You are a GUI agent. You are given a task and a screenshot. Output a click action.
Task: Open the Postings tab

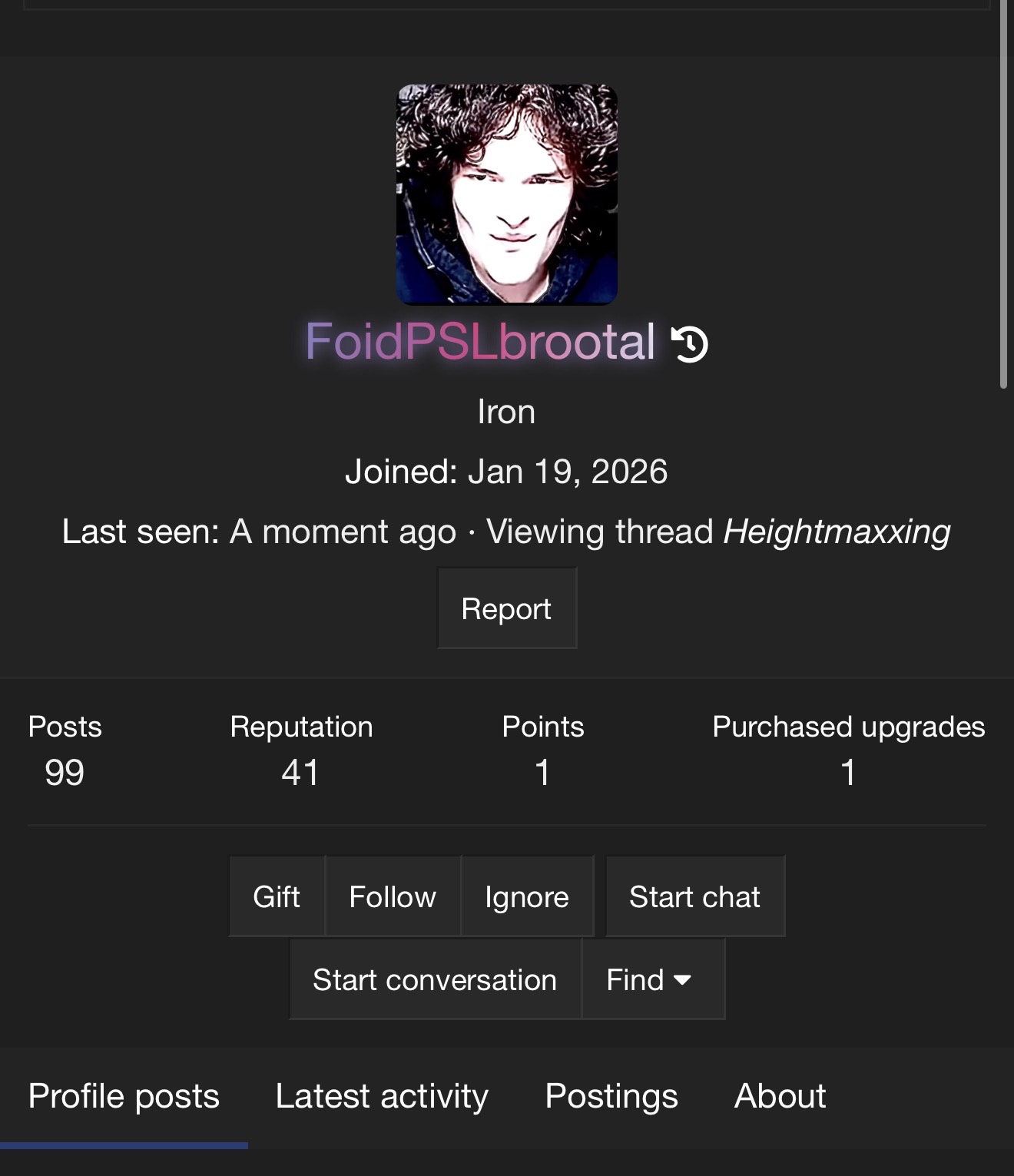pos(611,1096)
